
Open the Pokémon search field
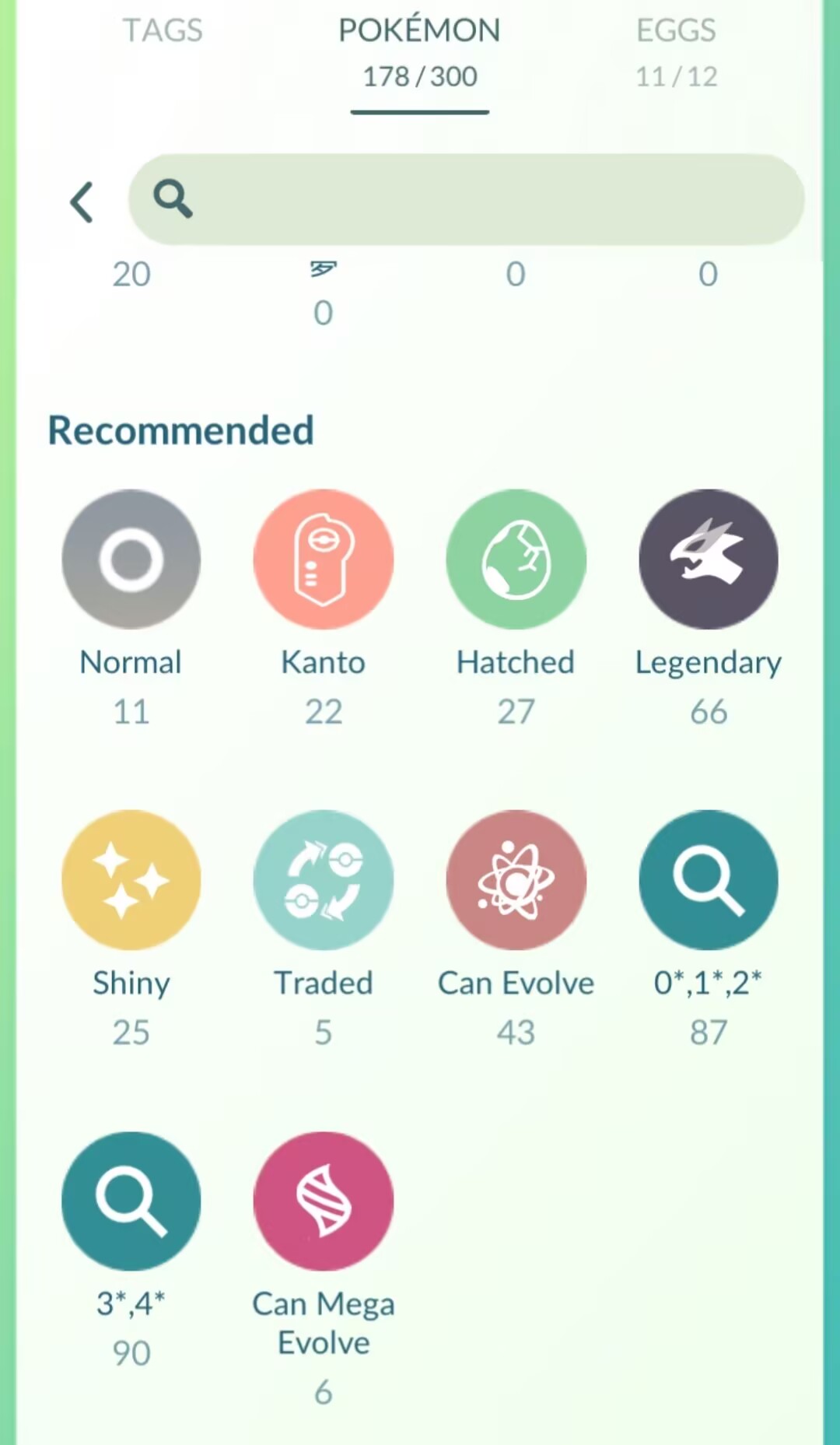pos(467,199)
